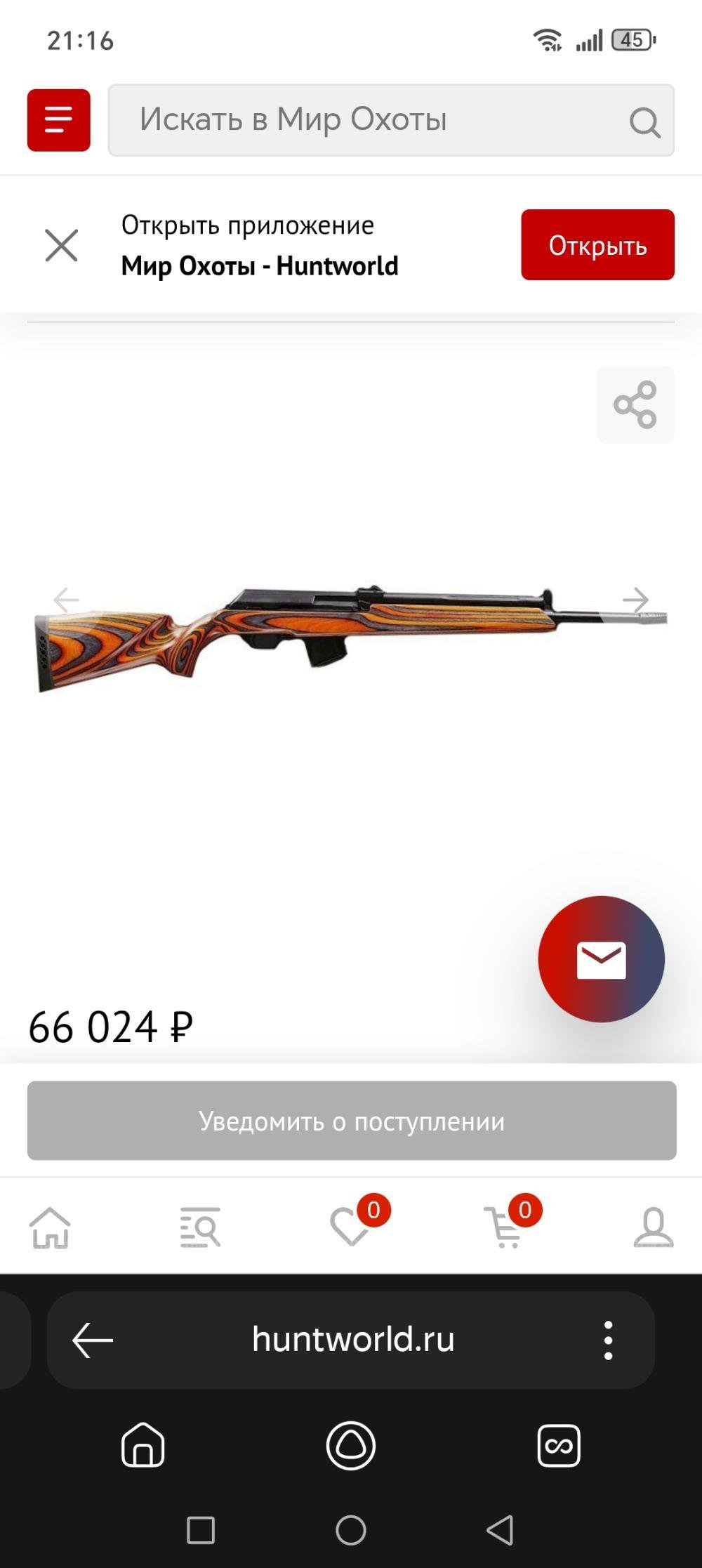The height and width of the screenshot is (1568, 702).
Task: Open the hamburger menu
Action: click(58, 120)
